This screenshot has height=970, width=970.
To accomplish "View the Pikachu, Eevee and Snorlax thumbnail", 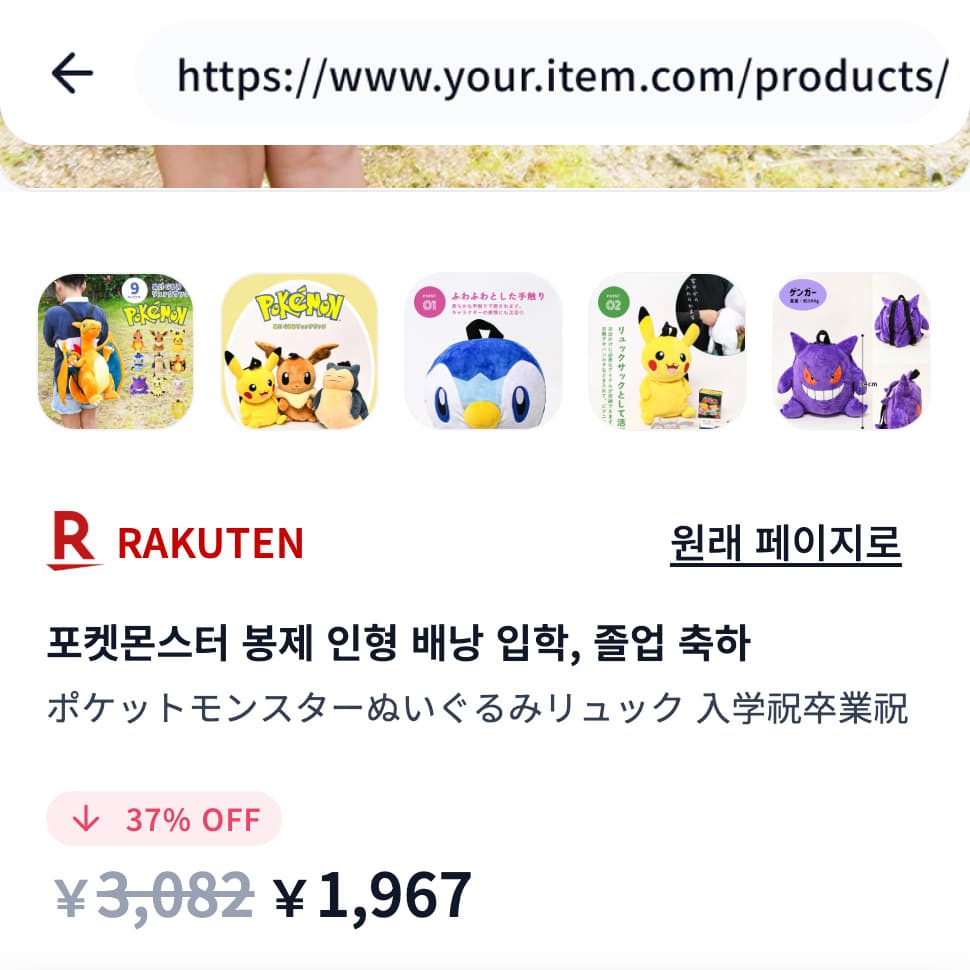I will [300, 351].
